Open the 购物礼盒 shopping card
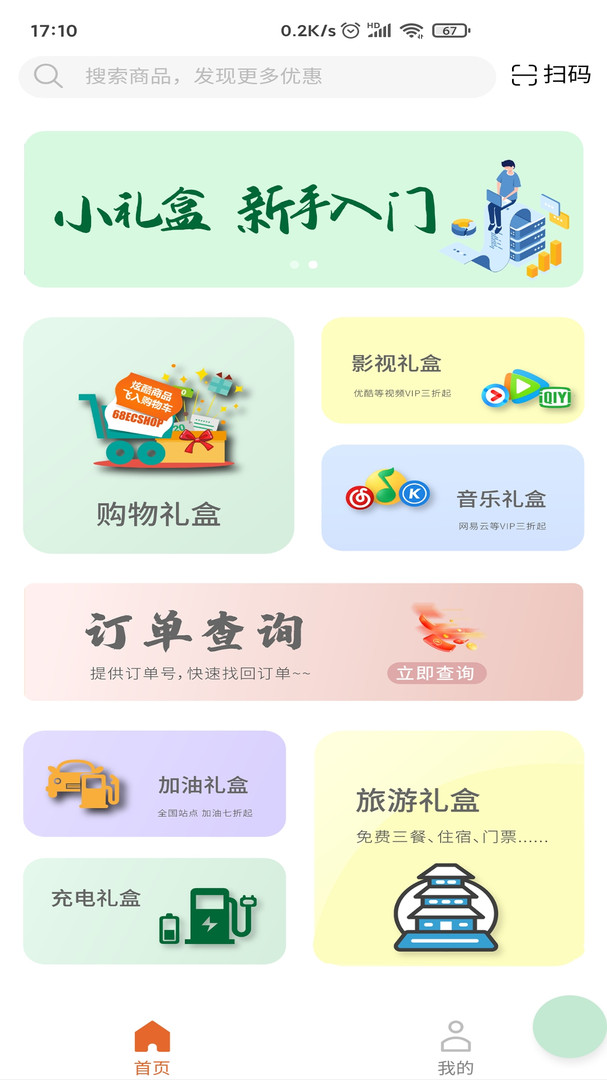The image size is (607, 1080). (158, 435)
